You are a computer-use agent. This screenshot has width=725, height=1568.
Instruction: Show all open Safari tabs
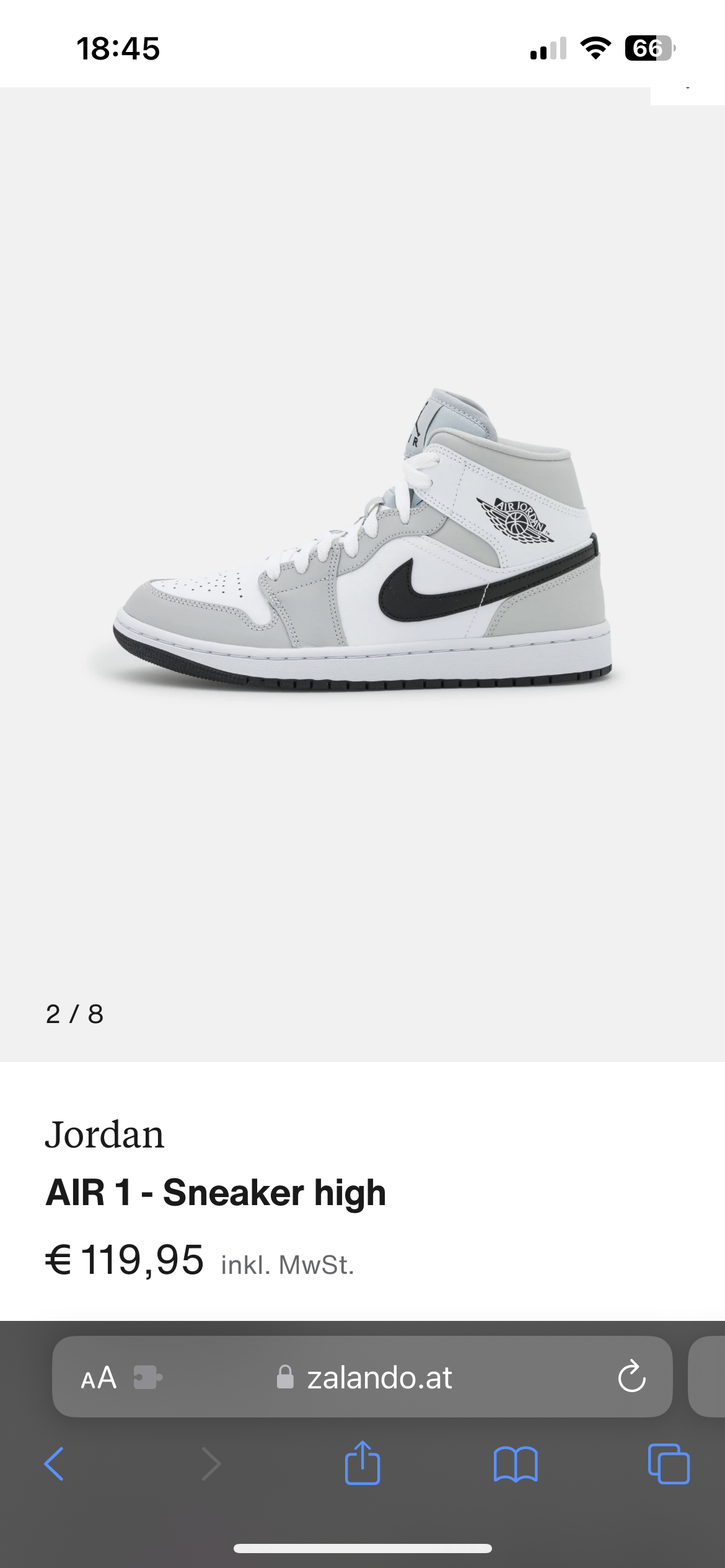tap(668, 1464)
